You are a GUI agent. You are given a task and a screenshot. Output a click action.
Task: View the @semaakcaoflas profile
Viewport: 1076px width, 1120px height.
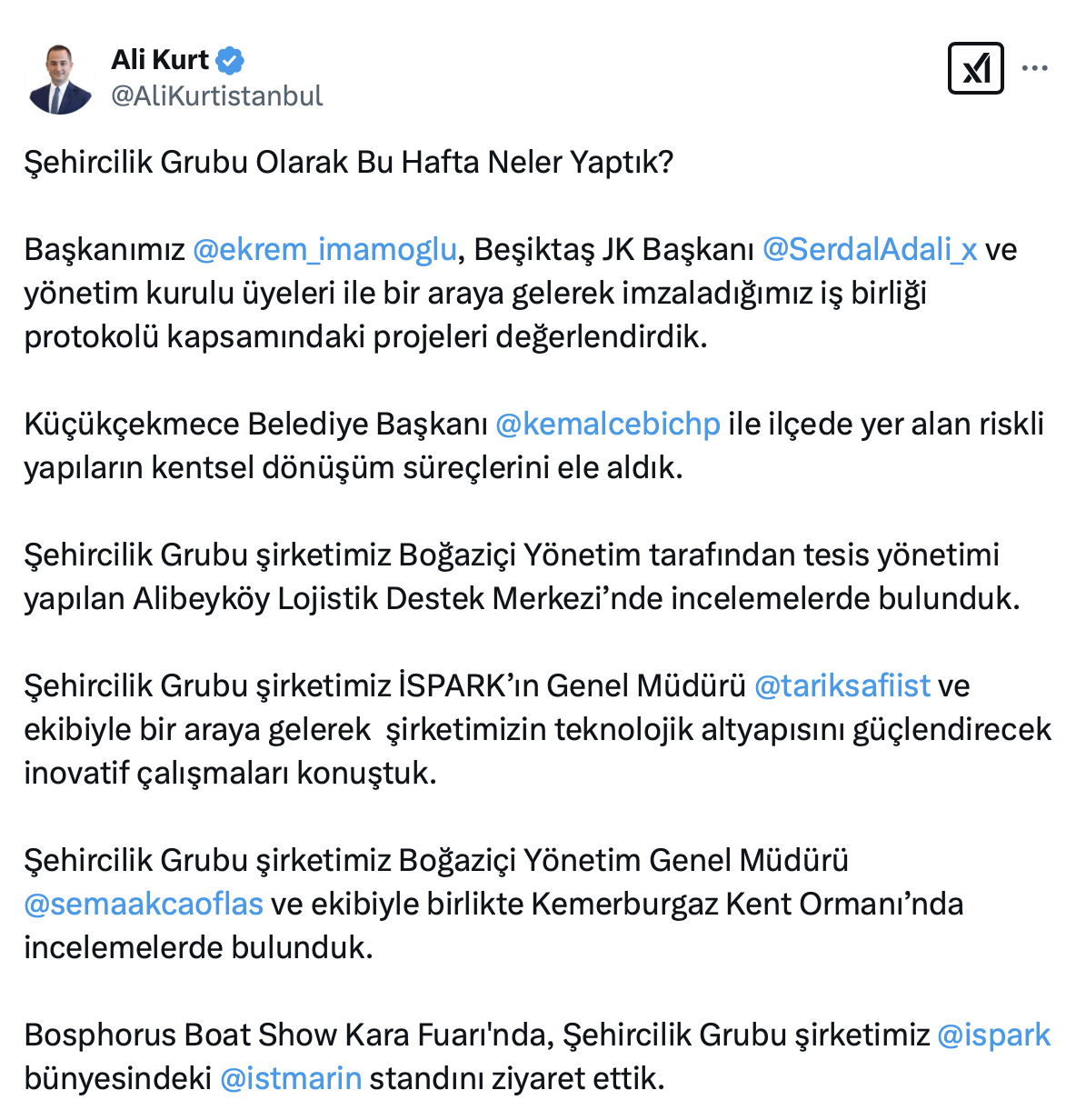[144, 904]
